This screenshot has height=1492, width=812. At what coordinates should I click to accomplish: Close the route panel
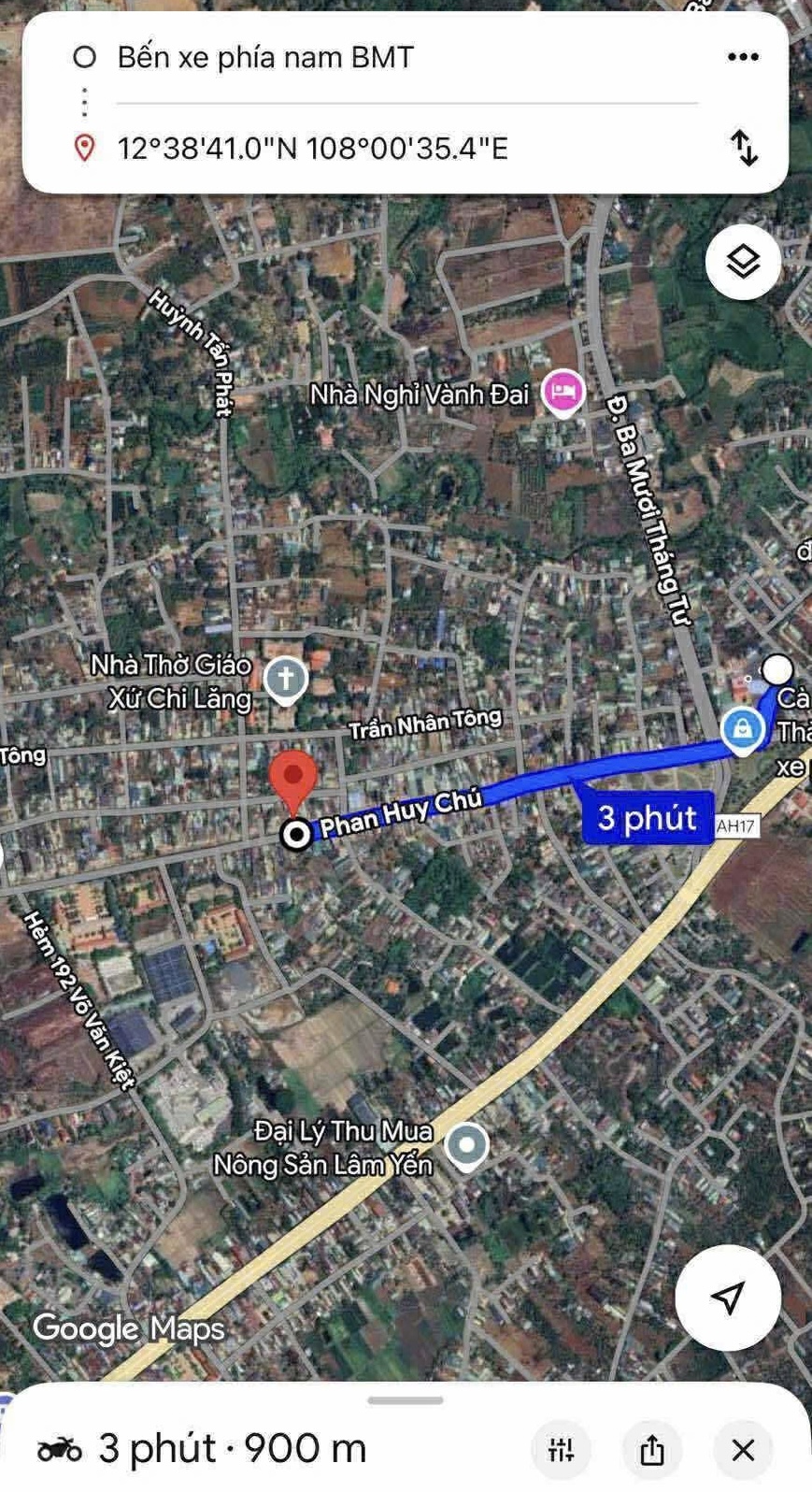pyautogui.click(x=744, y=1450)
